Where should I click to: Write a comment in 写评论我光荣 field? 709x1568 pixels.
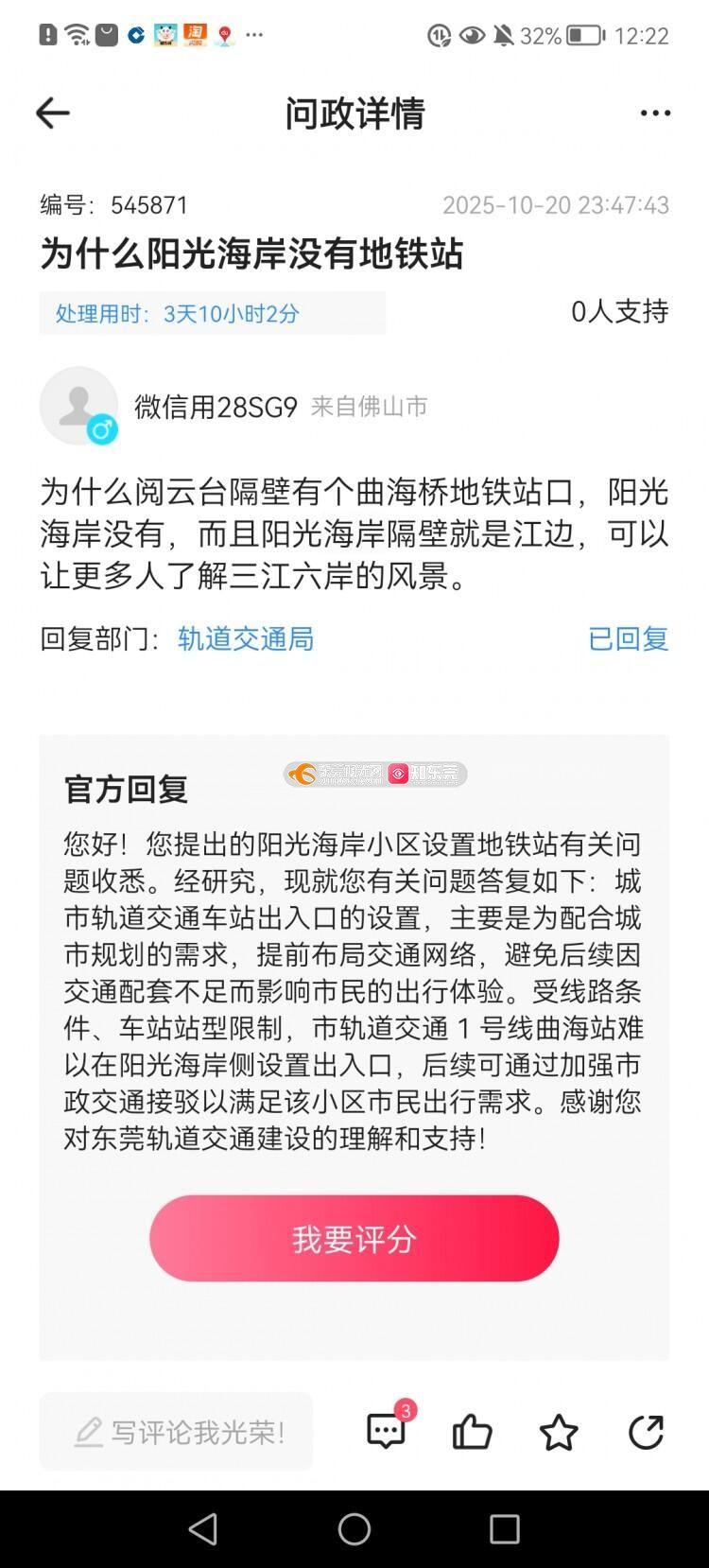[177, 1432]
